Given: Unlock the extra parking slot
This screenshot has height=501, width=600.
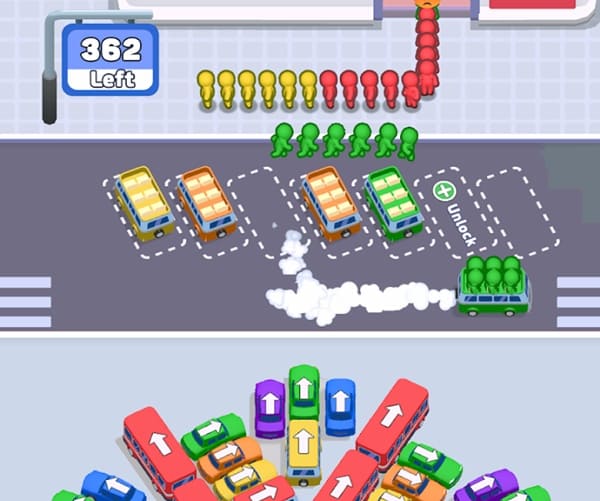Looking at the screenshot, I should pos(445,191).
